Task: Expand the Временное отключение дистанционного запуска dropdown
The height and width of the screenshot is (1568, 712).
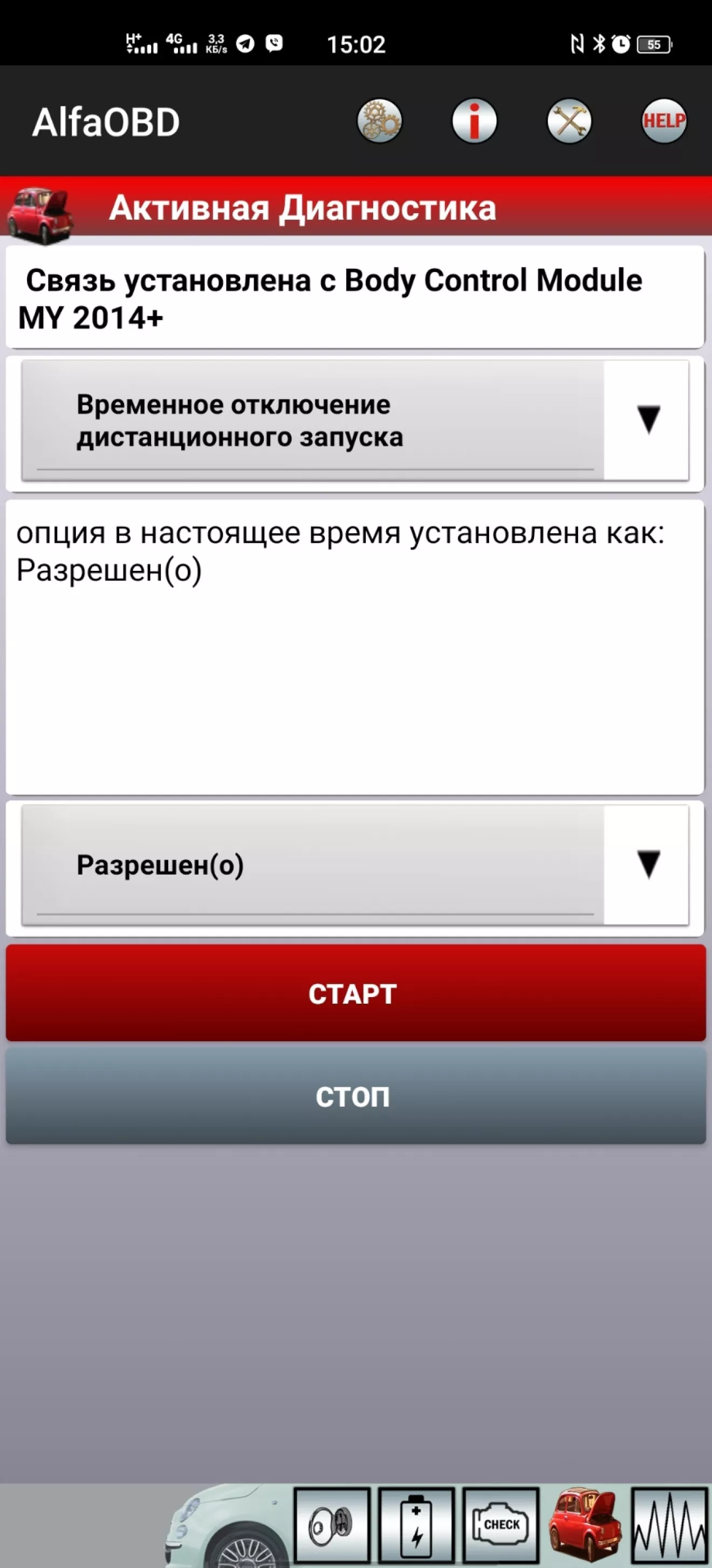Action: (x=355, y=420)
